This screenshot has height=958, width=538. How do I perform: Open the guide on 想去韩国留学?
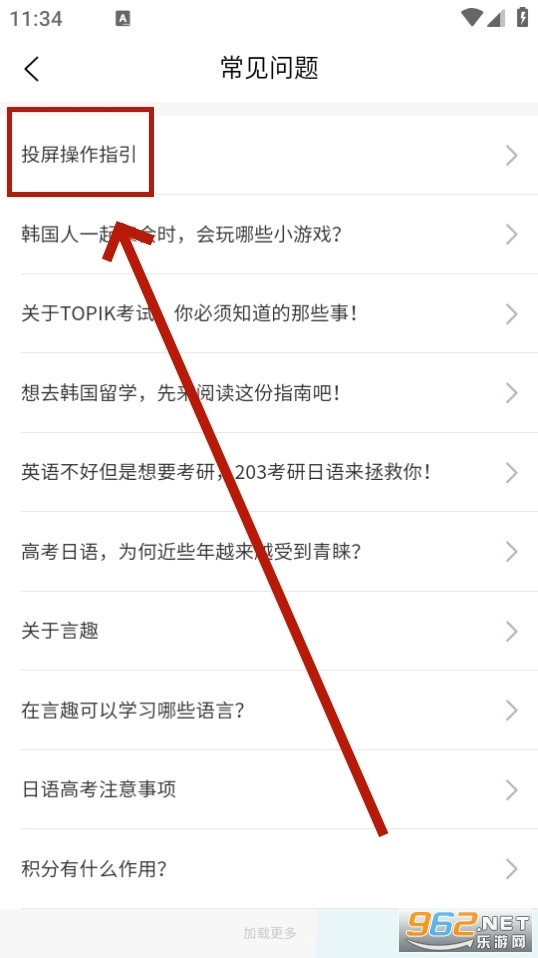[269, 393]
